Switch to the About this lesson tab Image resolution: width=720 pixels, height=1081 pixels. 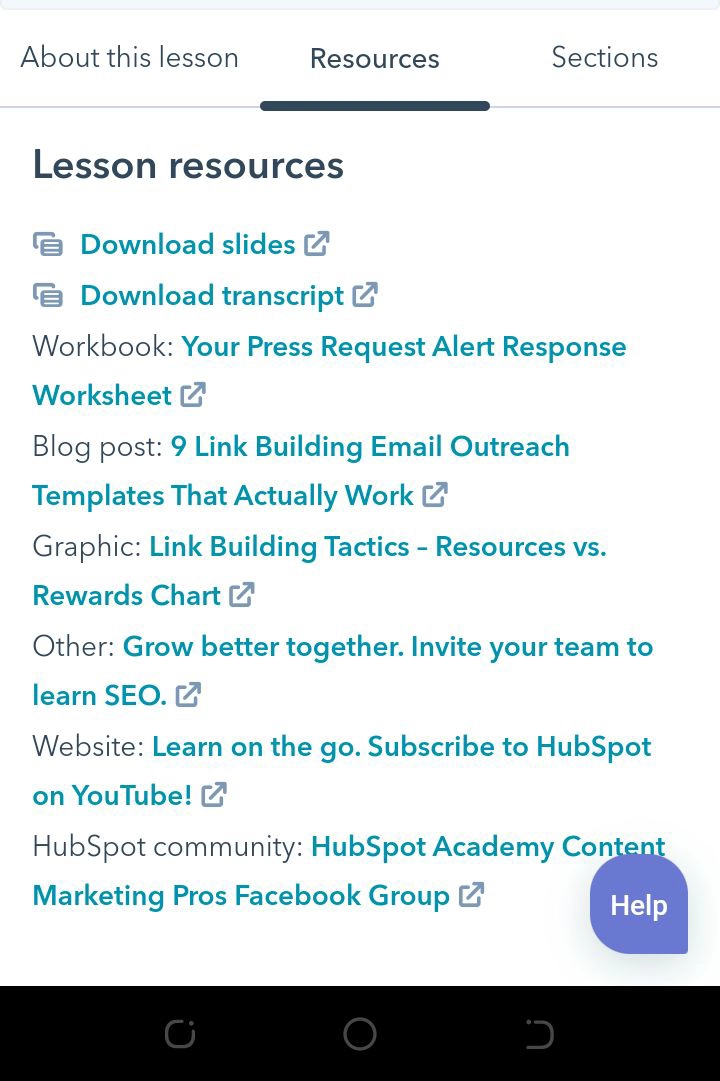click(130, 58)
